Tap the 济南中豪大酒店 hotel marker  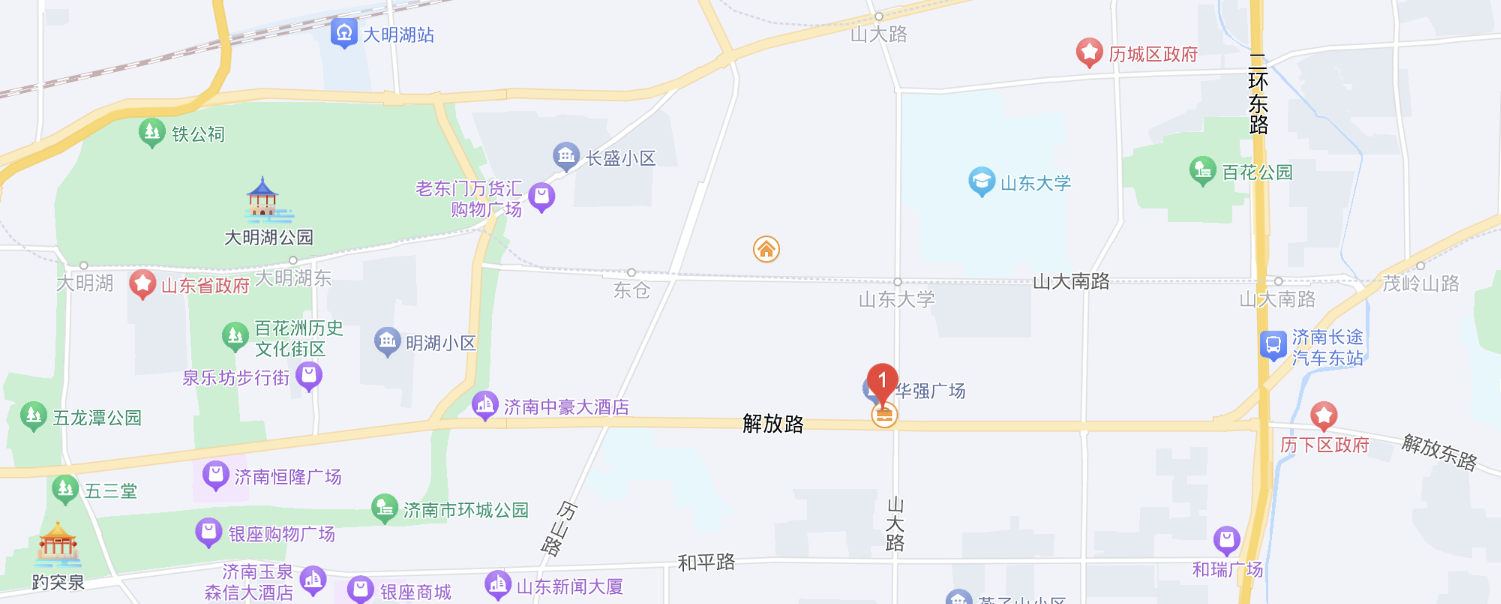(x=485, y=406)
